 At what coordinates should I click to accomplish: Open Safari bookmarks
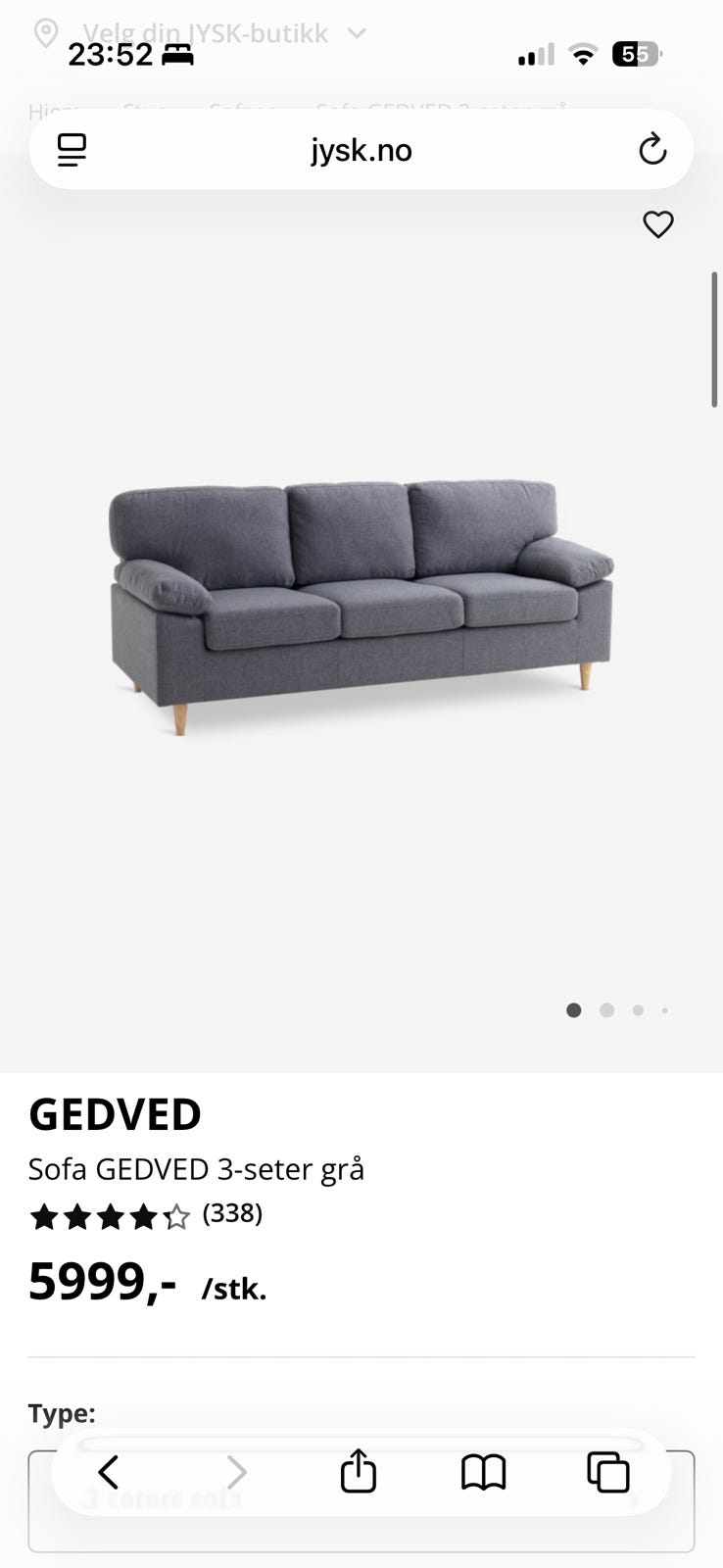click(x=483, y=1472)
